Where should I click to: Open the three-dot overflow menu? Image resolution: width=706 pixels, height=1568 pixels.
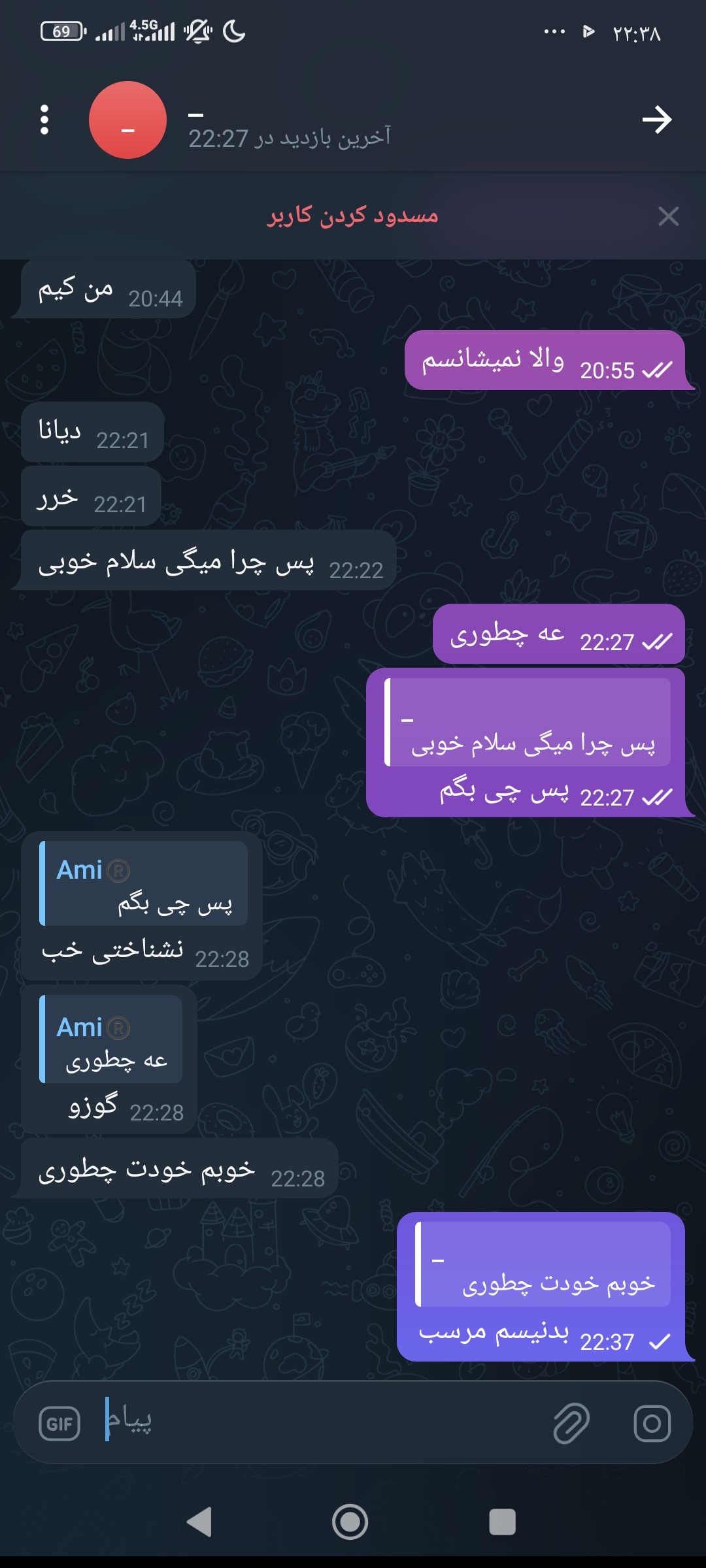[x=44, y=120]
